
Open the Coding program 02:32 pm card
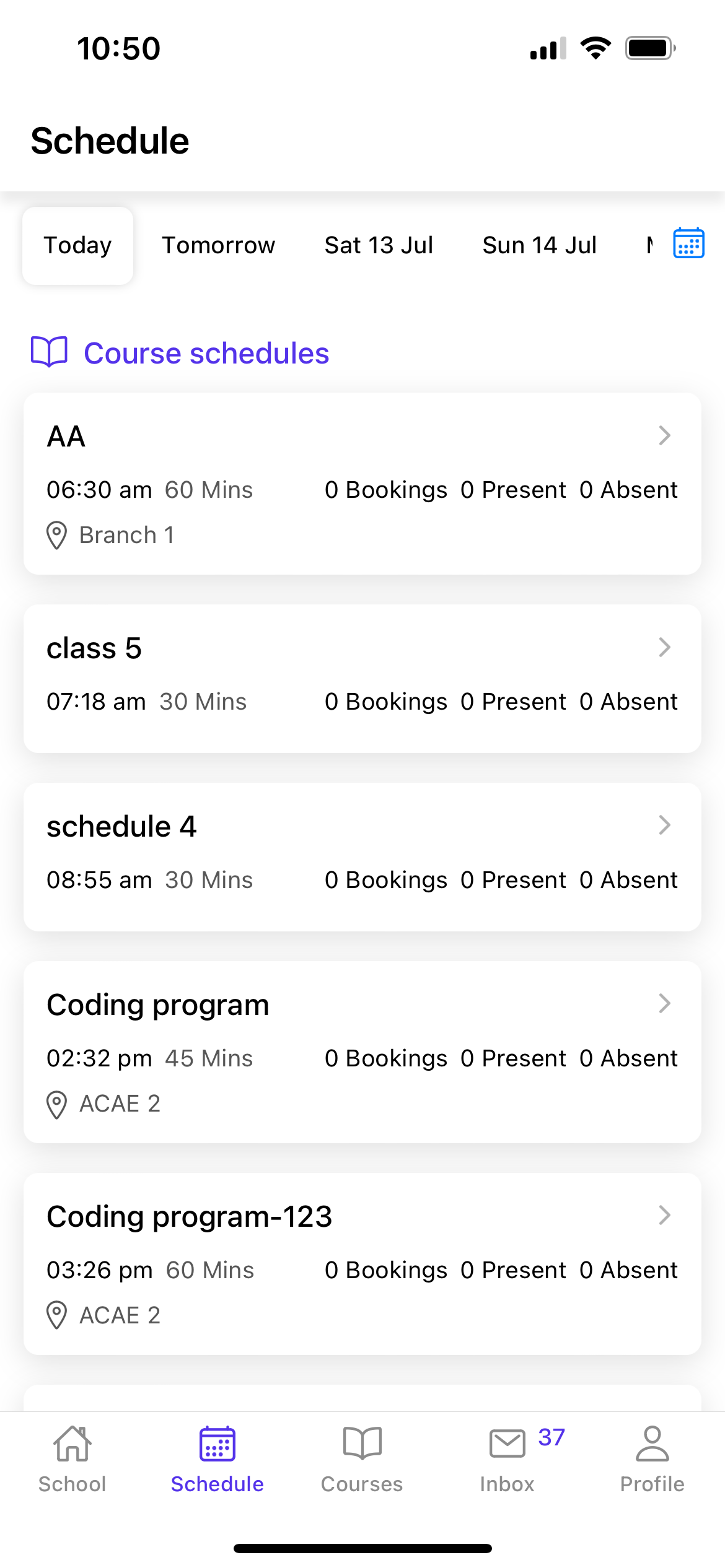pos(362,1052)
